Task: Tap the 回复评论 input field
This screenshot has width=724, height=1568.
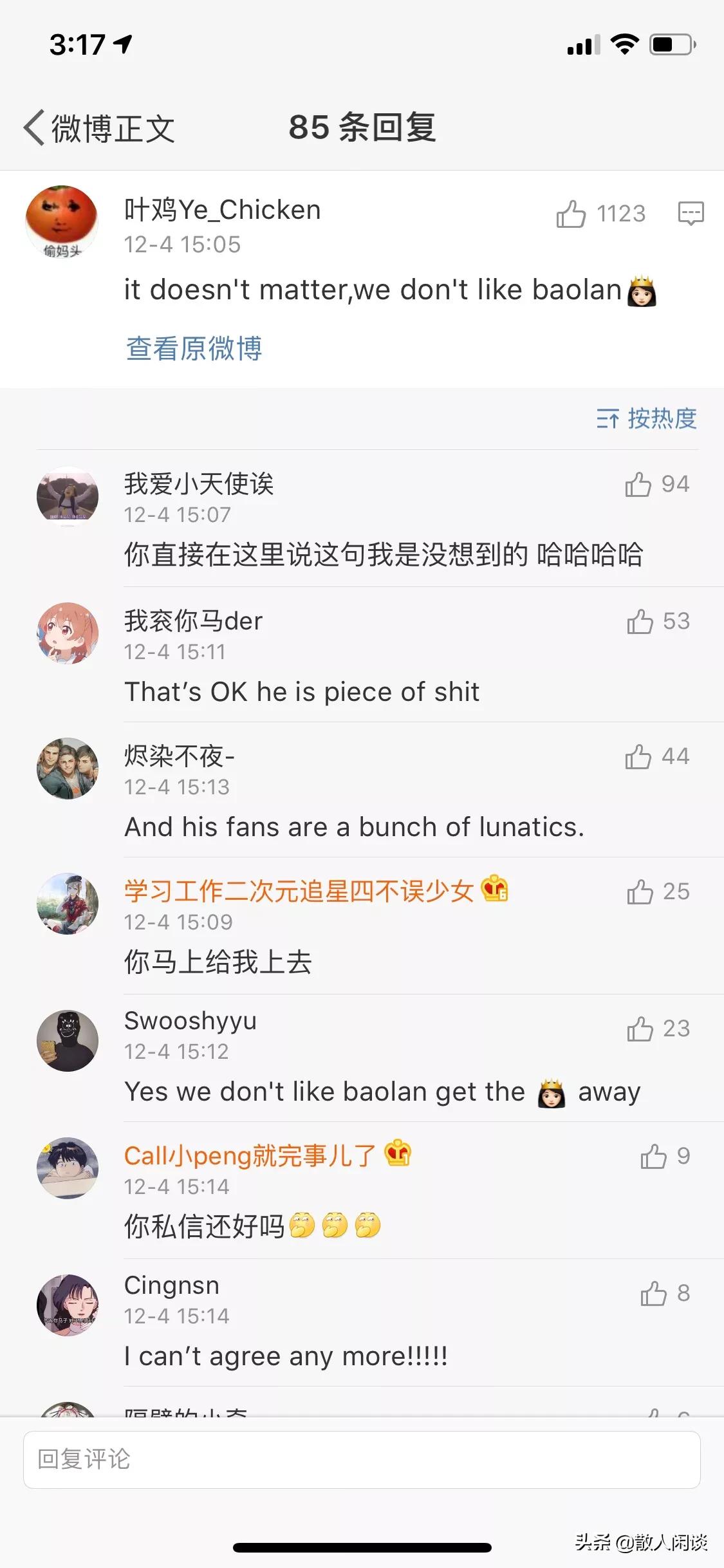Action: (x=362, y=1459)
